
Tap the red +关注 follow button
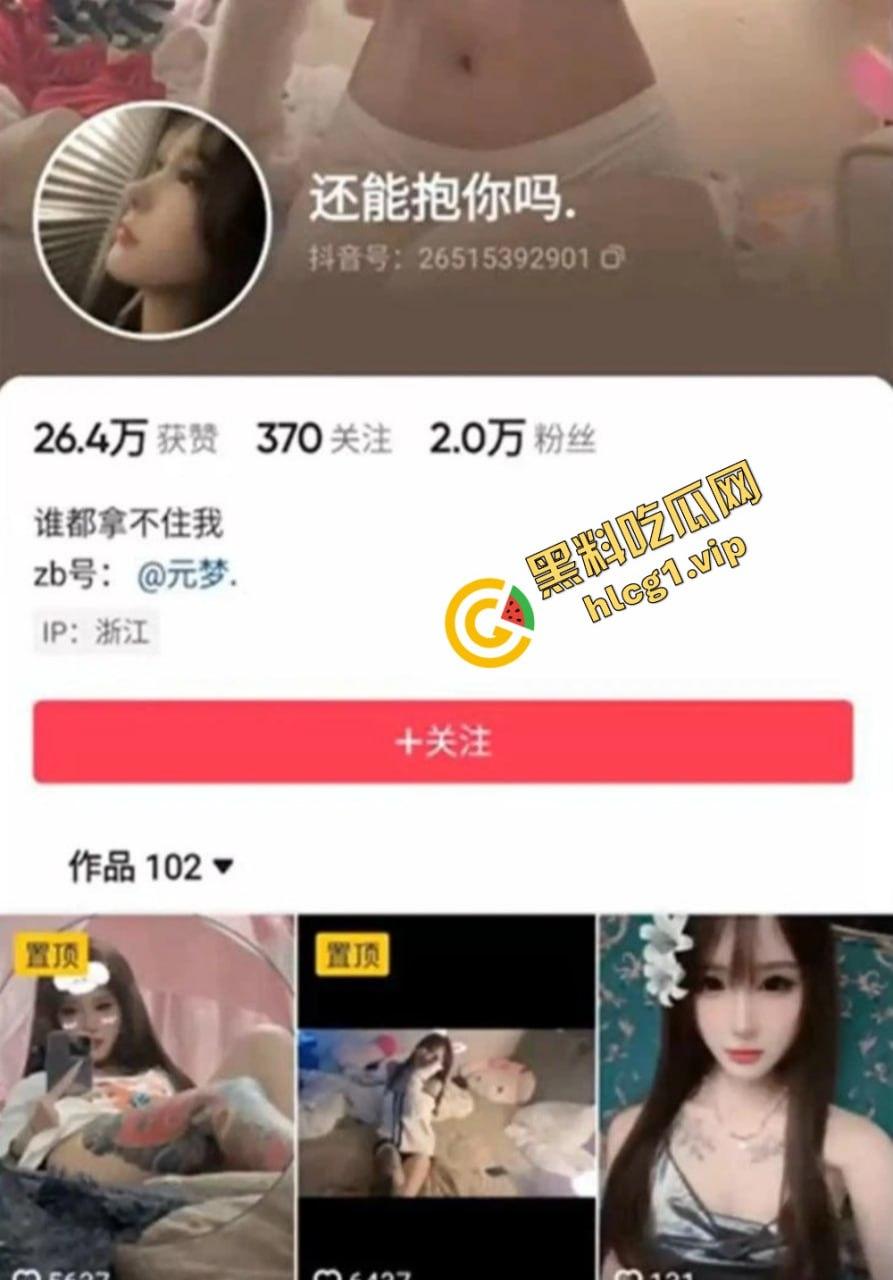click(x=443, y=742)
